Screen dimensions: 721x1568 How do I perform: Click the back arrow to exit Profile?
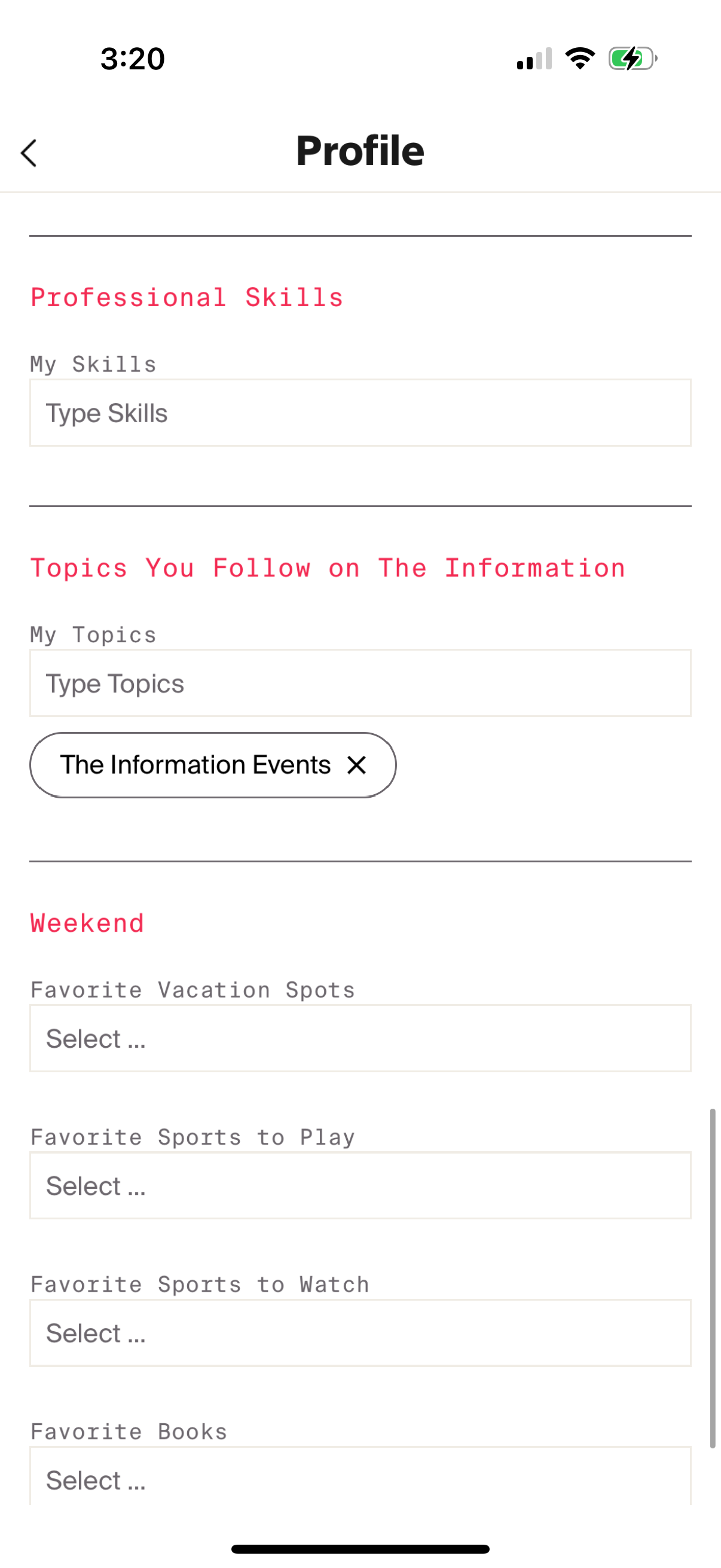(x=29, y=153)
